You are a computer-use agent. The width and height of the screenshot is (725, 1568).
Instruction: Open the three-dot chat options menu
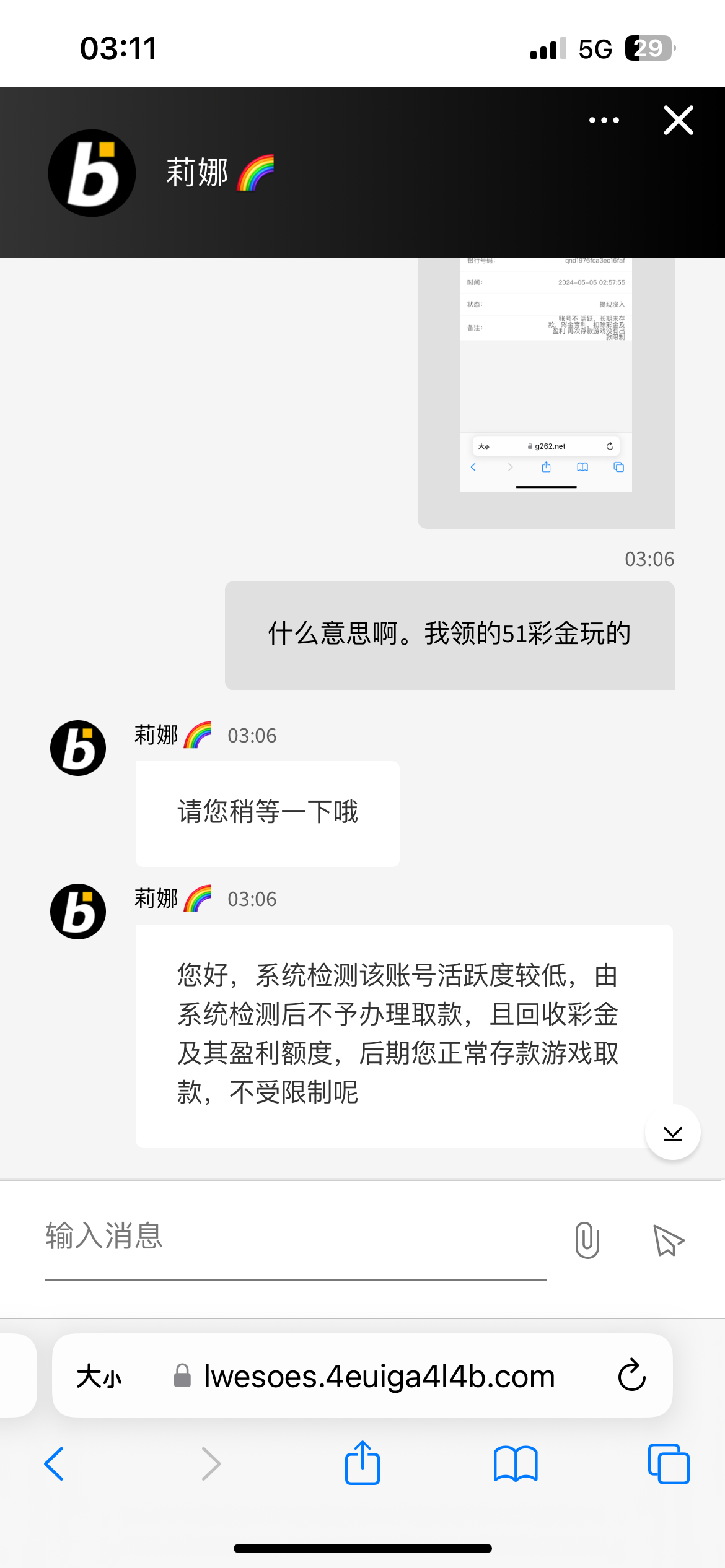[x=604, y=120]
